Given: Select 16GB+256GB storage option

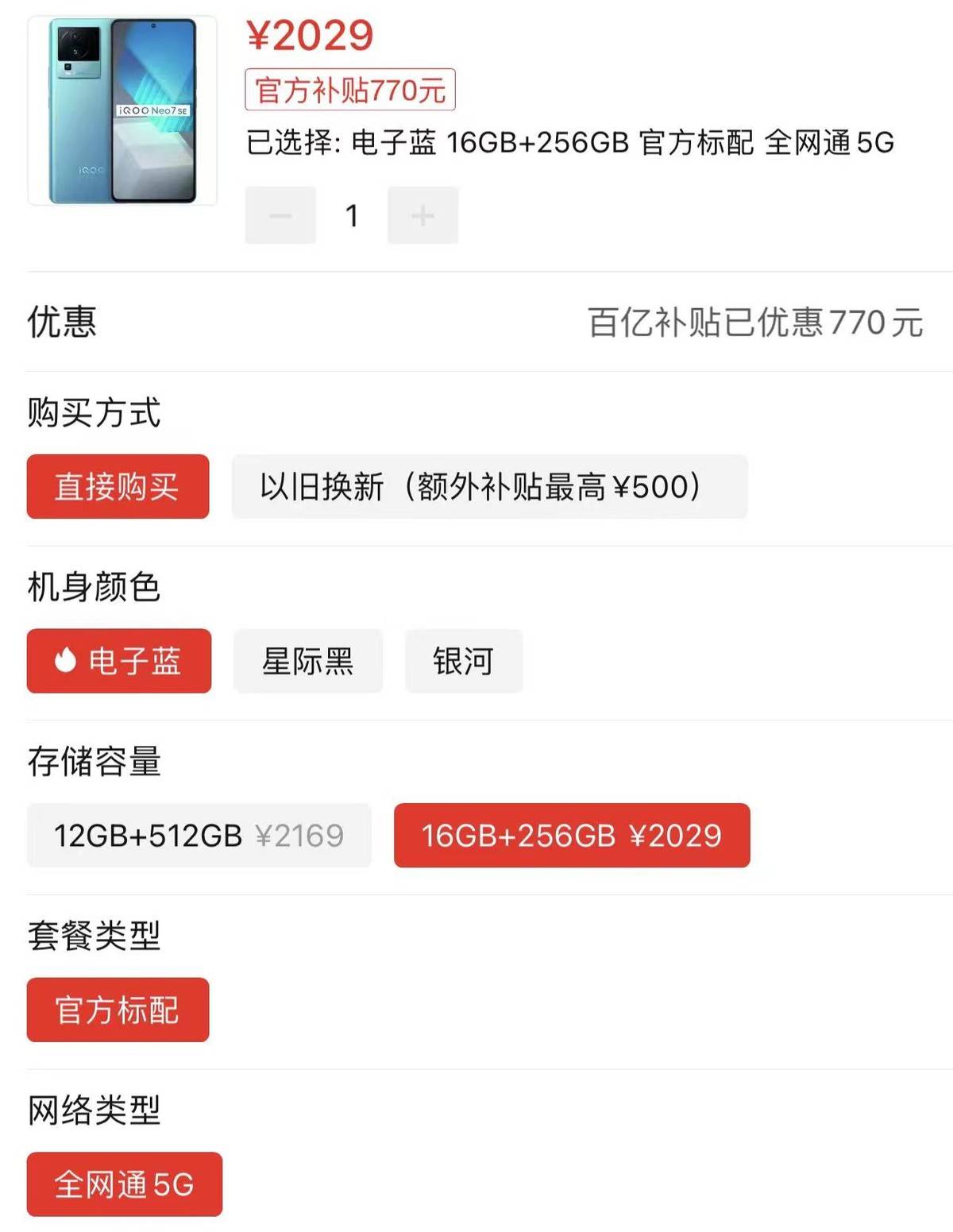Looking at the screenshot, I should (x=572, y=835).
